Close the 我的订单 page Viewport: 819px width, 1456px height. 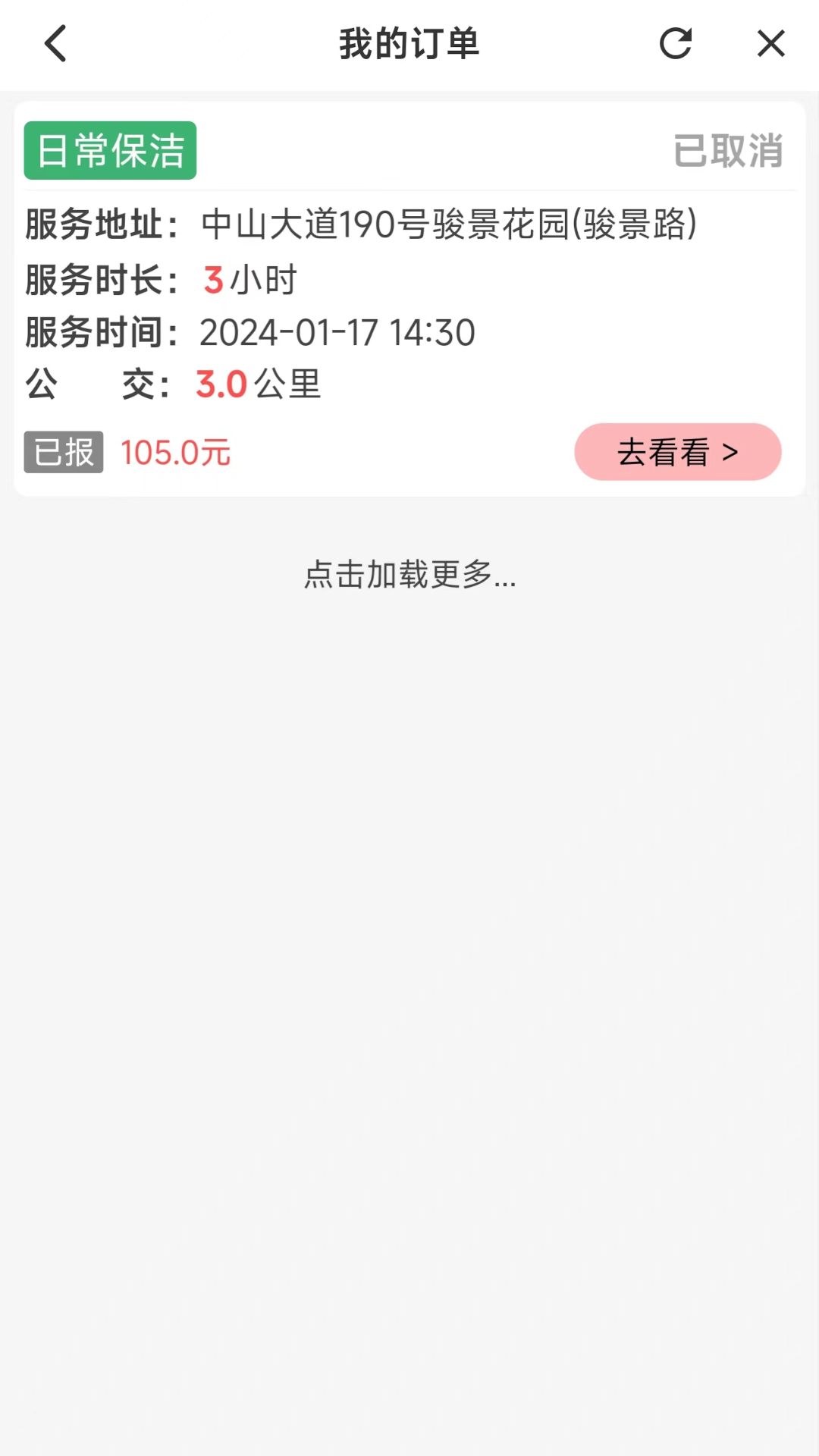click(x=770, y=43)
